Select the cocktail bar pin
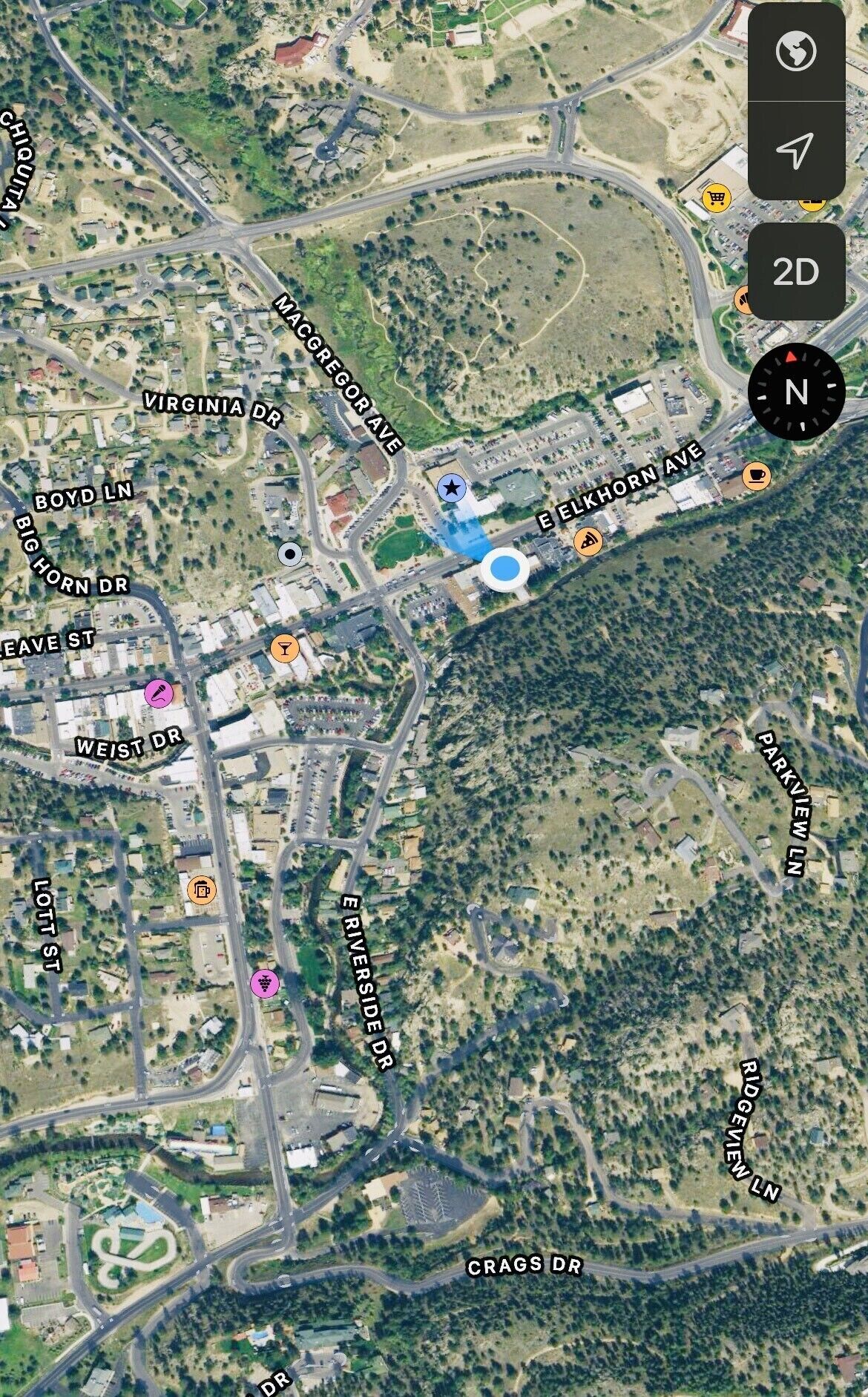The width and height of the screenshot is (868, 1397). point(284,648)
